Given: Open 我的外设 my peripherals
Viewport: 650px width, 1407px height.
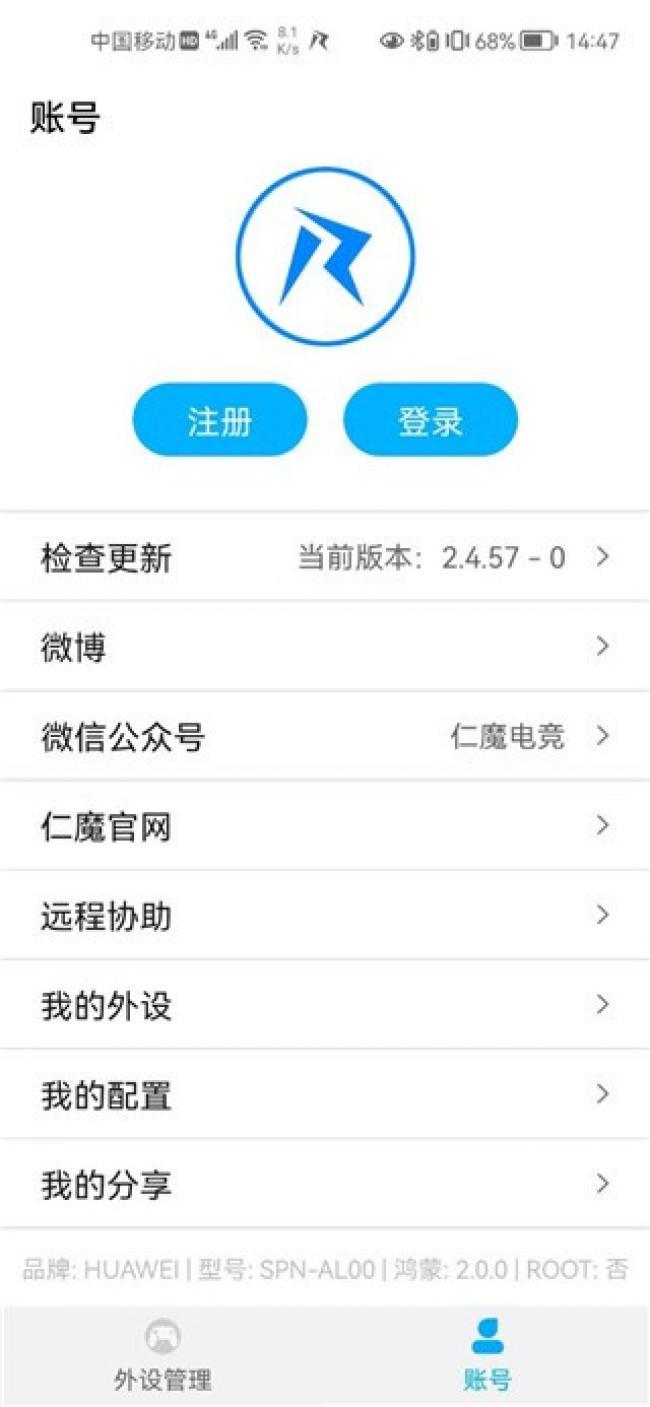Looking at the screenshot, I should pyautogui.click(x=325, y=1005).
